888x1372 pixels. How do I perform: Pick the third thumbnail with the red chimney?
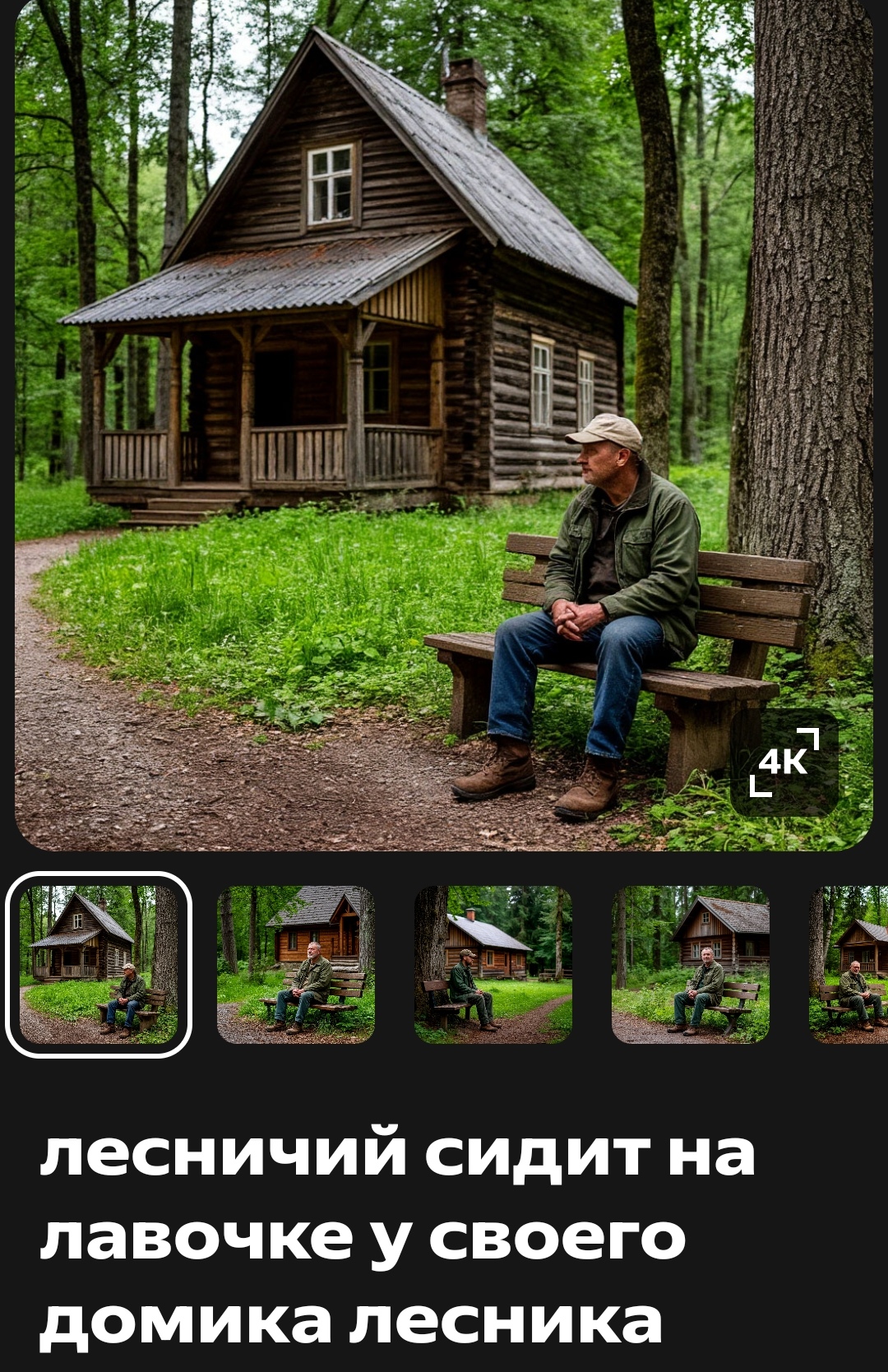pos(493,964)
